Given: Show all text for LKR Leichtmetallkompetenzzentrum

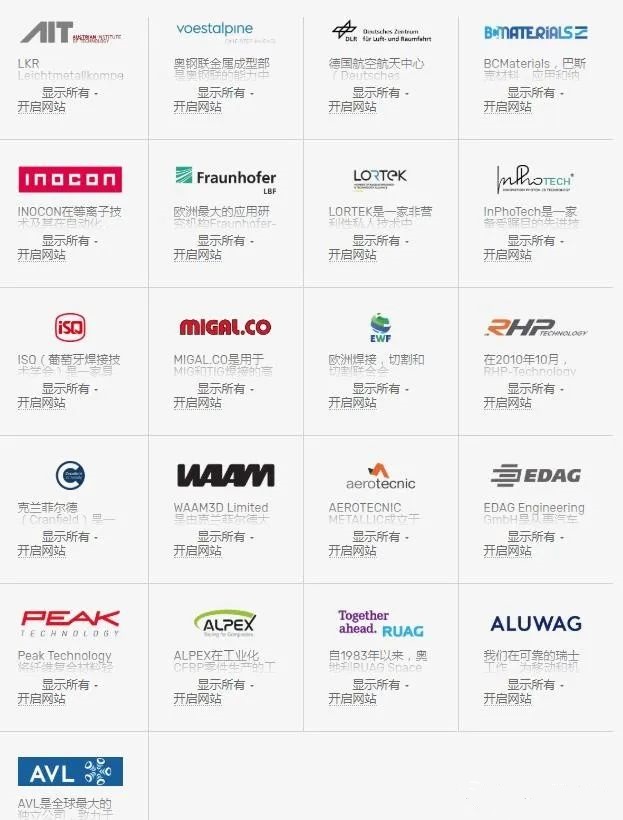Looking at the screenshot, I should [x=69, y=93].
